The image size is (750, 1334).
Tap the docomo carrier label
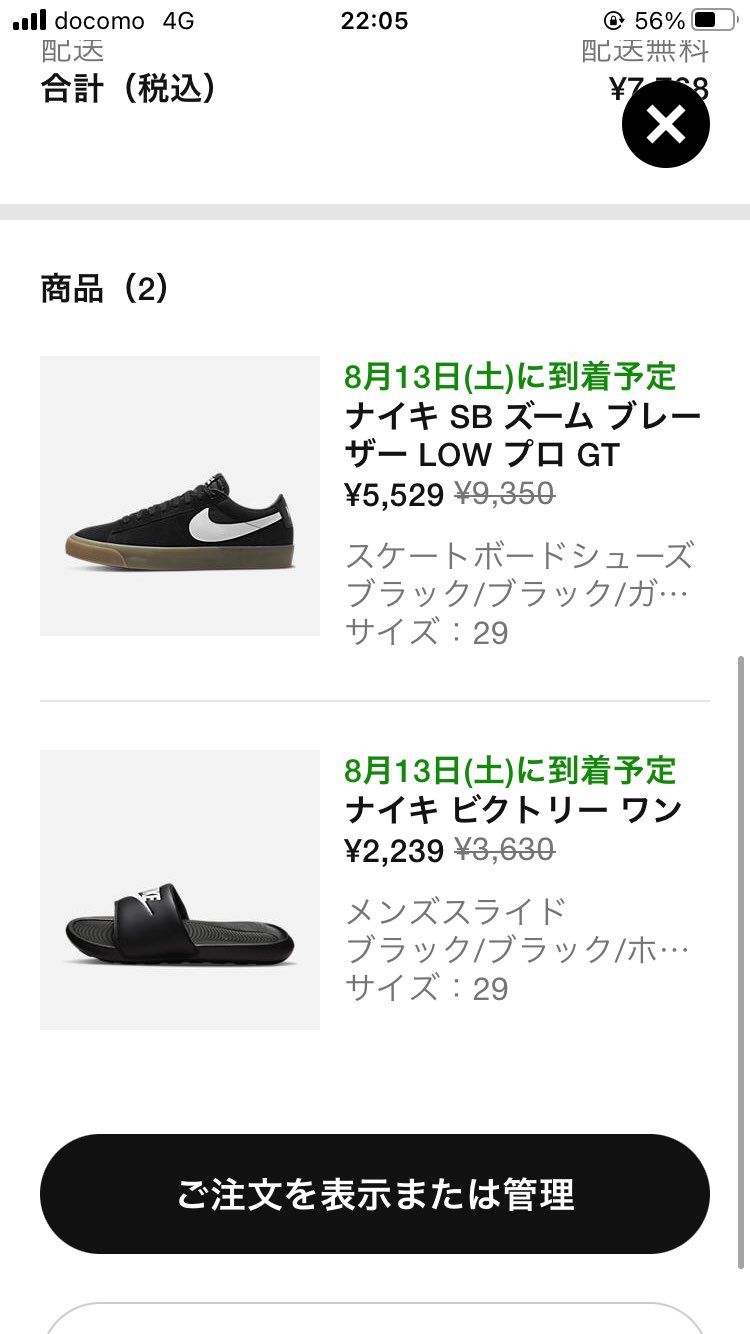coord(97,19)
